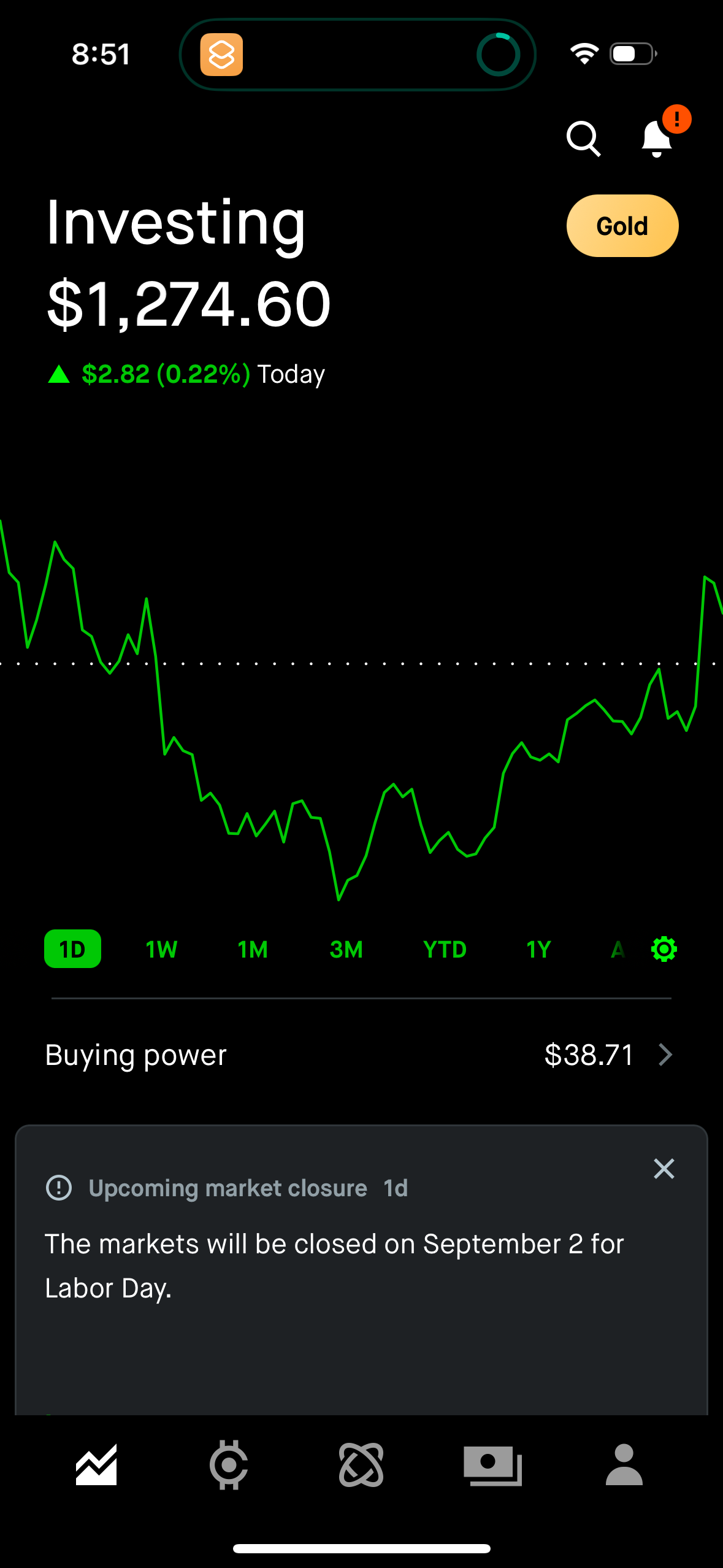Enable the All-time chart view
The height and width of the screenshot is (1568, 723).
618,948
